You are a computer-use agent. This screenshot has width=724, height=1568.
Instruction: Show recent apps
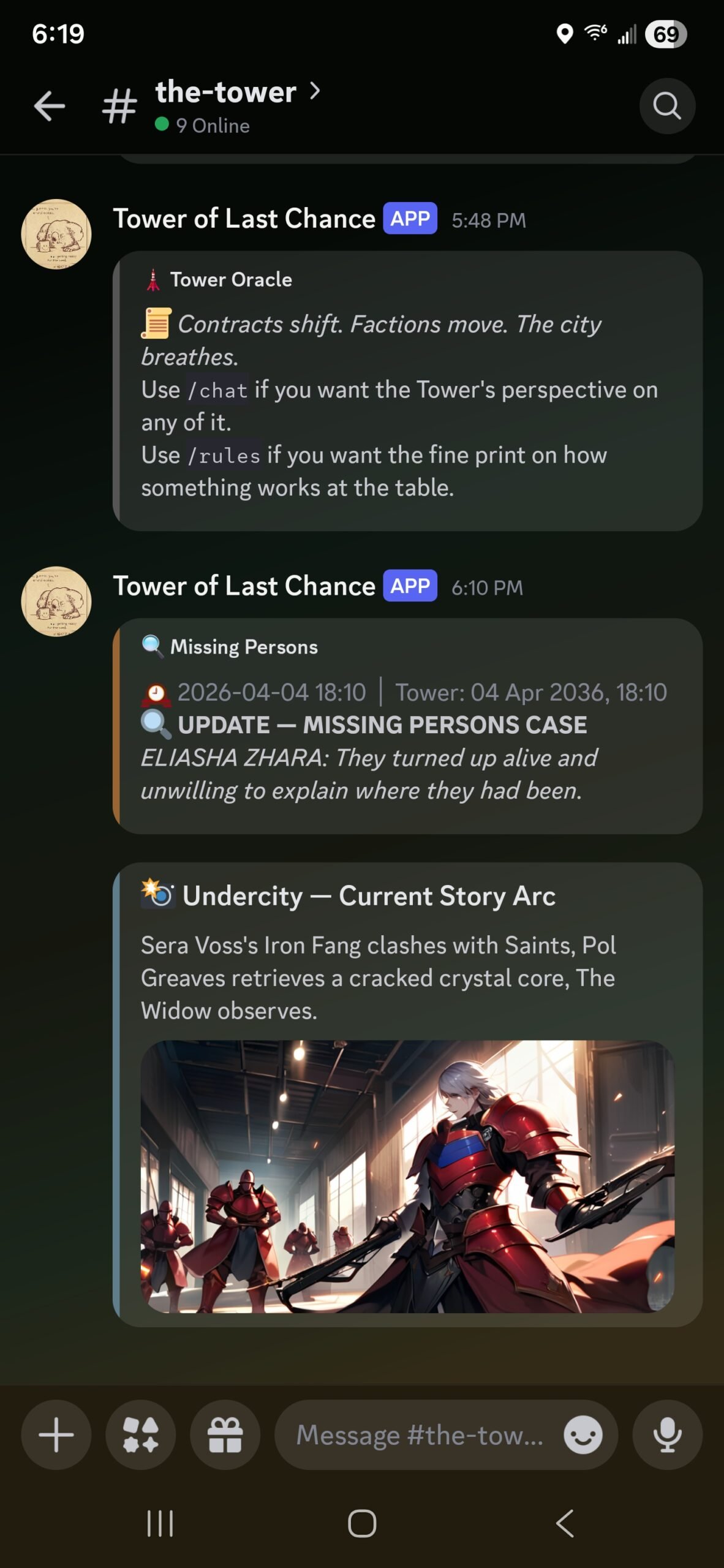160,1523
